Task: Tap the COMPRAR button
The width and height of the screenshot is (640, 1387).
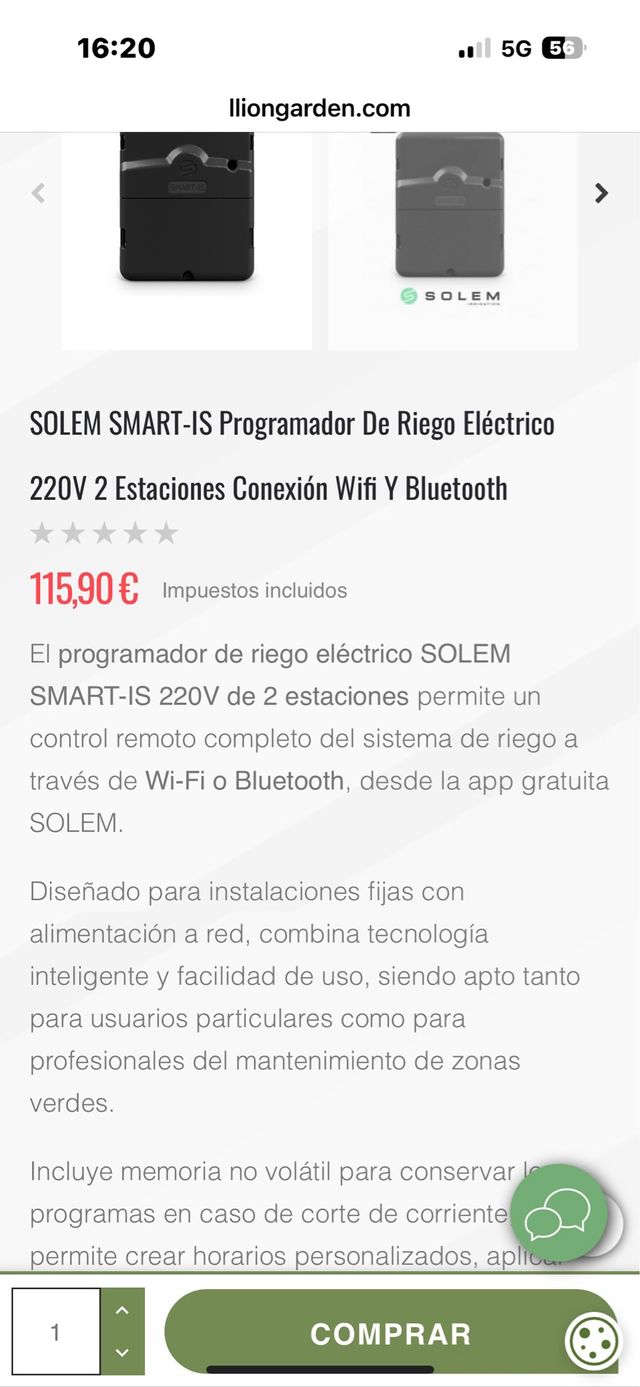Action: [x=390, y=1333]
